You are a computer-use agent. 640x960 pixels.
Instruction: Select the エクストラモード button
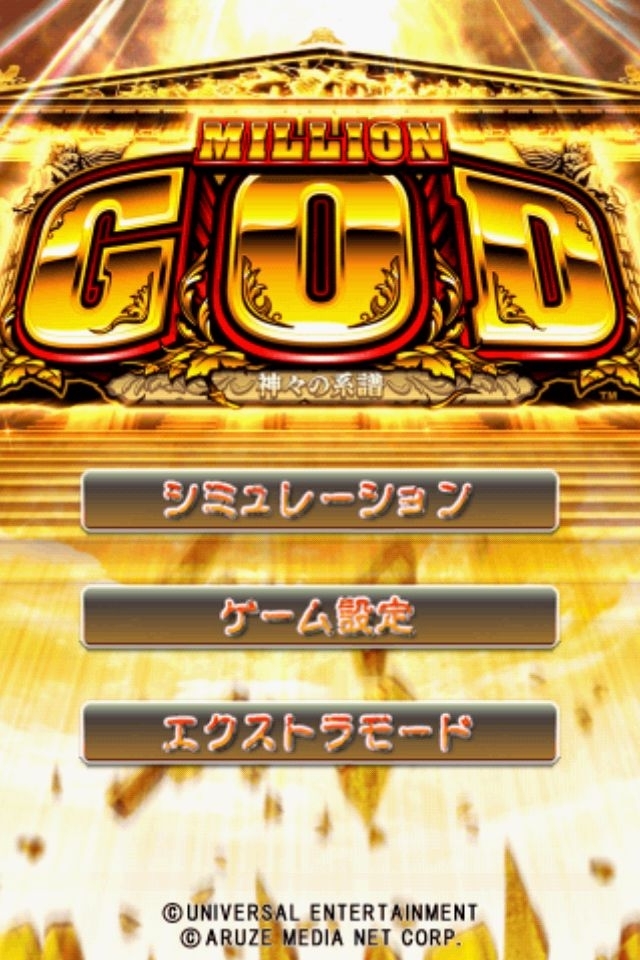(x=319, y=733)
